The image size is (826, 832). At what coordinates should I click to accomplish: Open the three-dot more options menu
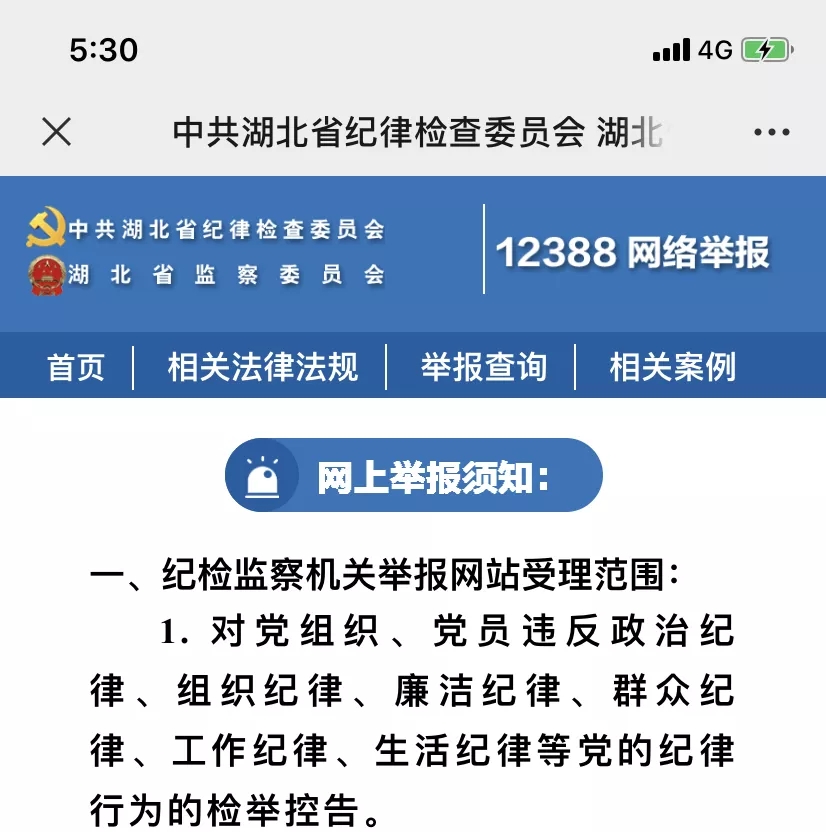tap(771, 132)
